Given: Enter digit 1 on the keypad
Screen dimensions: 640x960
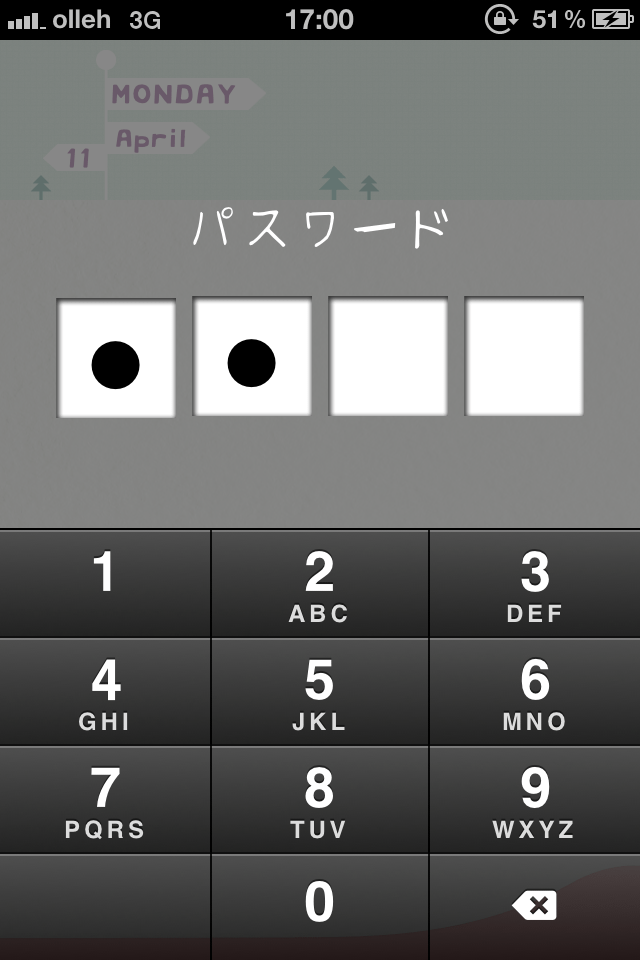Looking at the screenshot, I should click(105, 583).
